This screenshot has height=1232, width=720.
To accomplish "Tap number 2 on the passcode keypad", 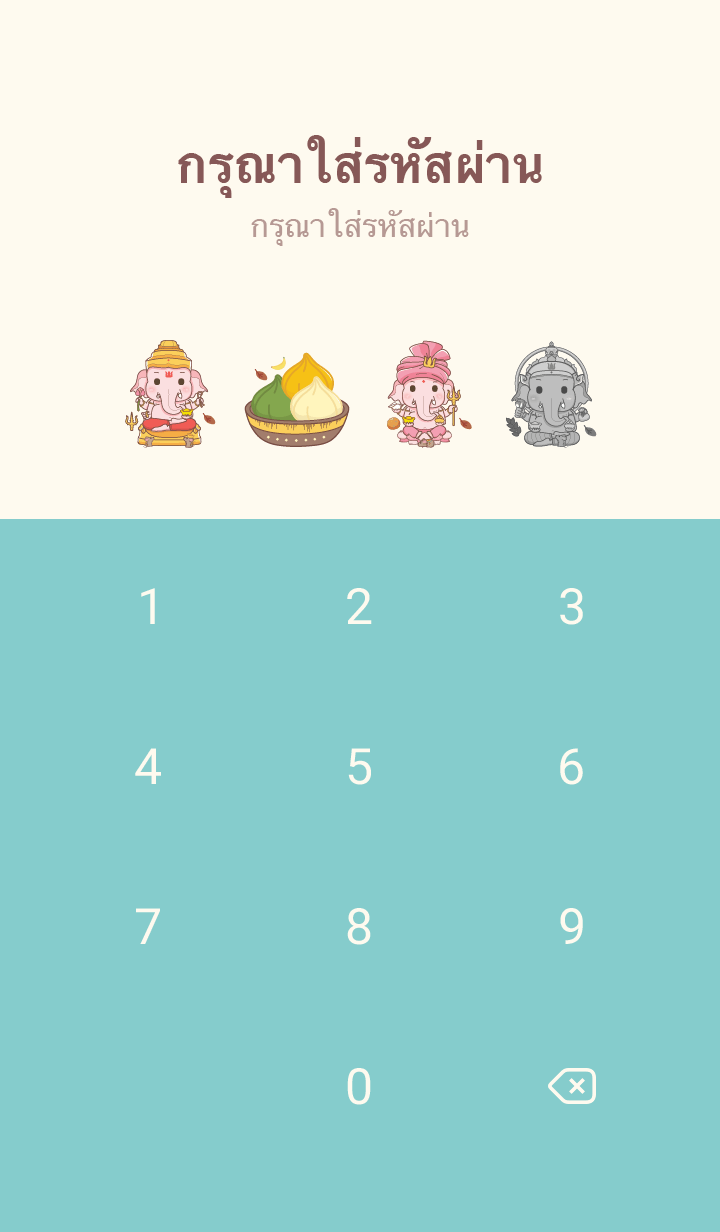I will point(359,607).
